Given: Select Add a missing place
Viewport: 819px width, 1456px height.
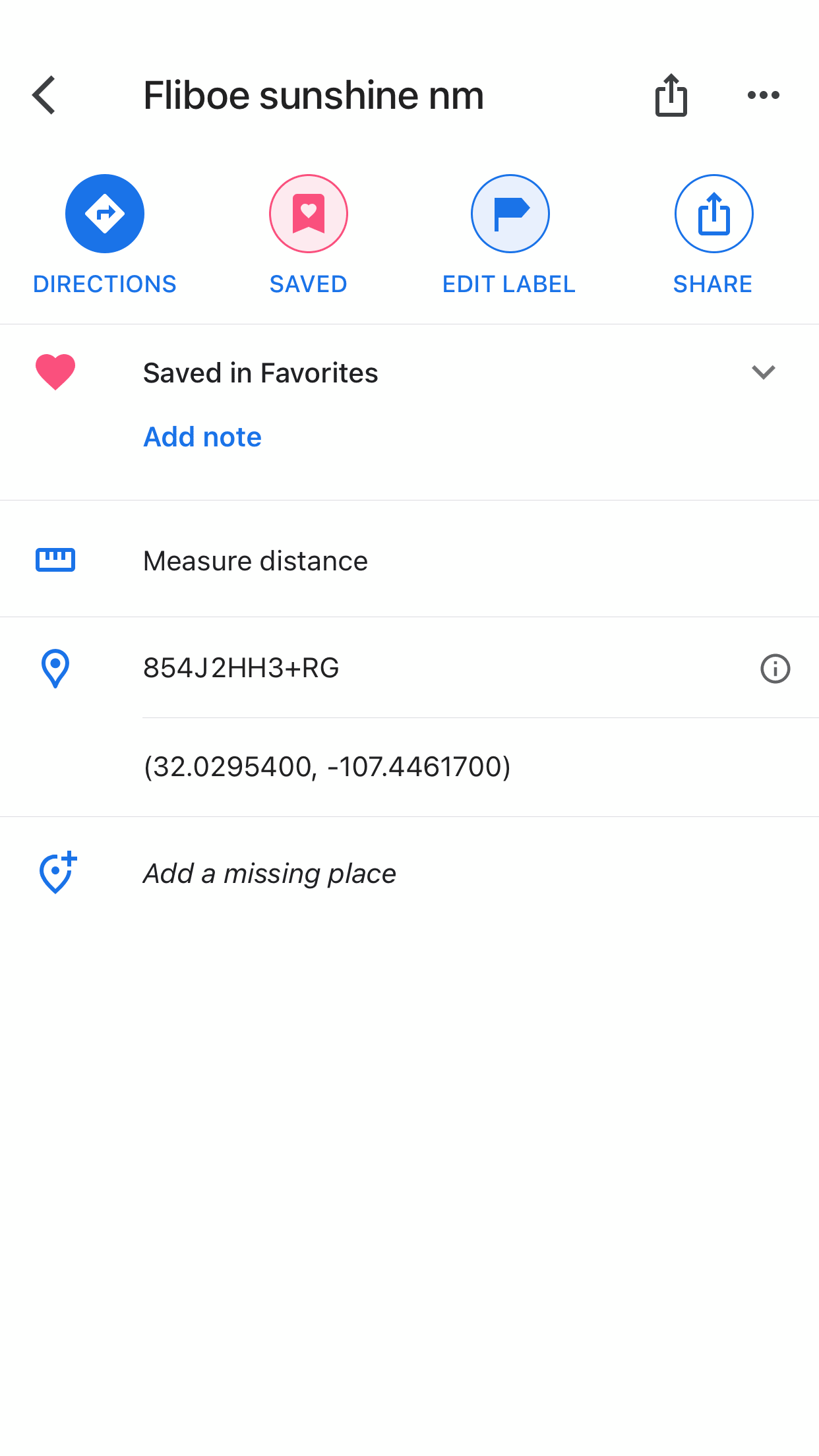Looking at the screenshot, I should click(x=409, y=873).
